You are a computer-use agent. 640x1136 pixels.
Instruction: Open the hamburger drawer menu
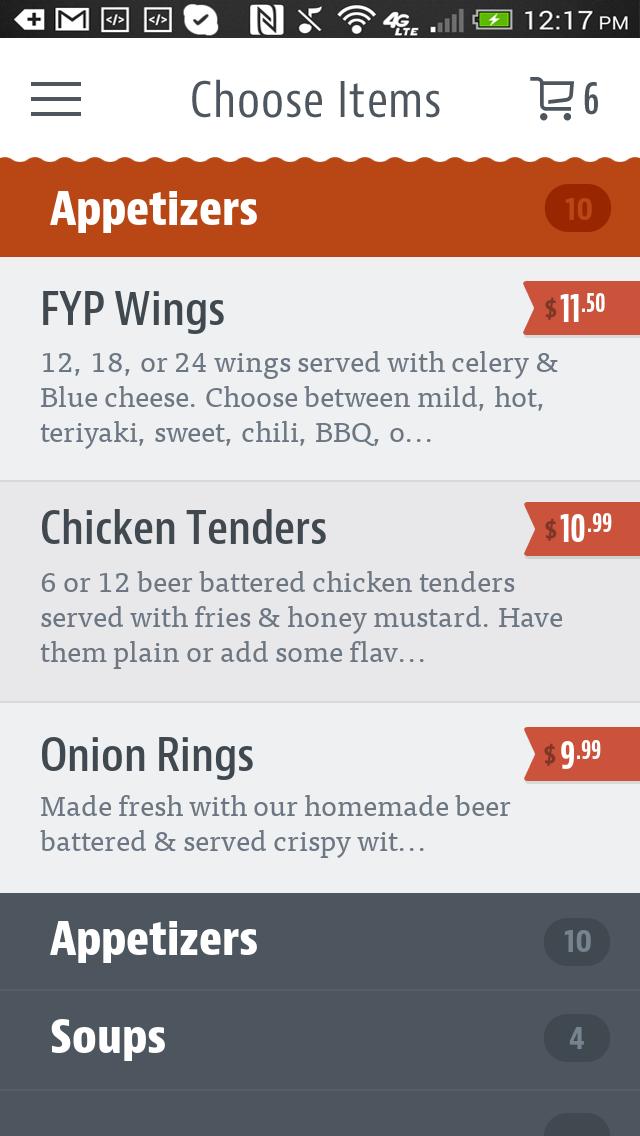[x=56, y=99]
